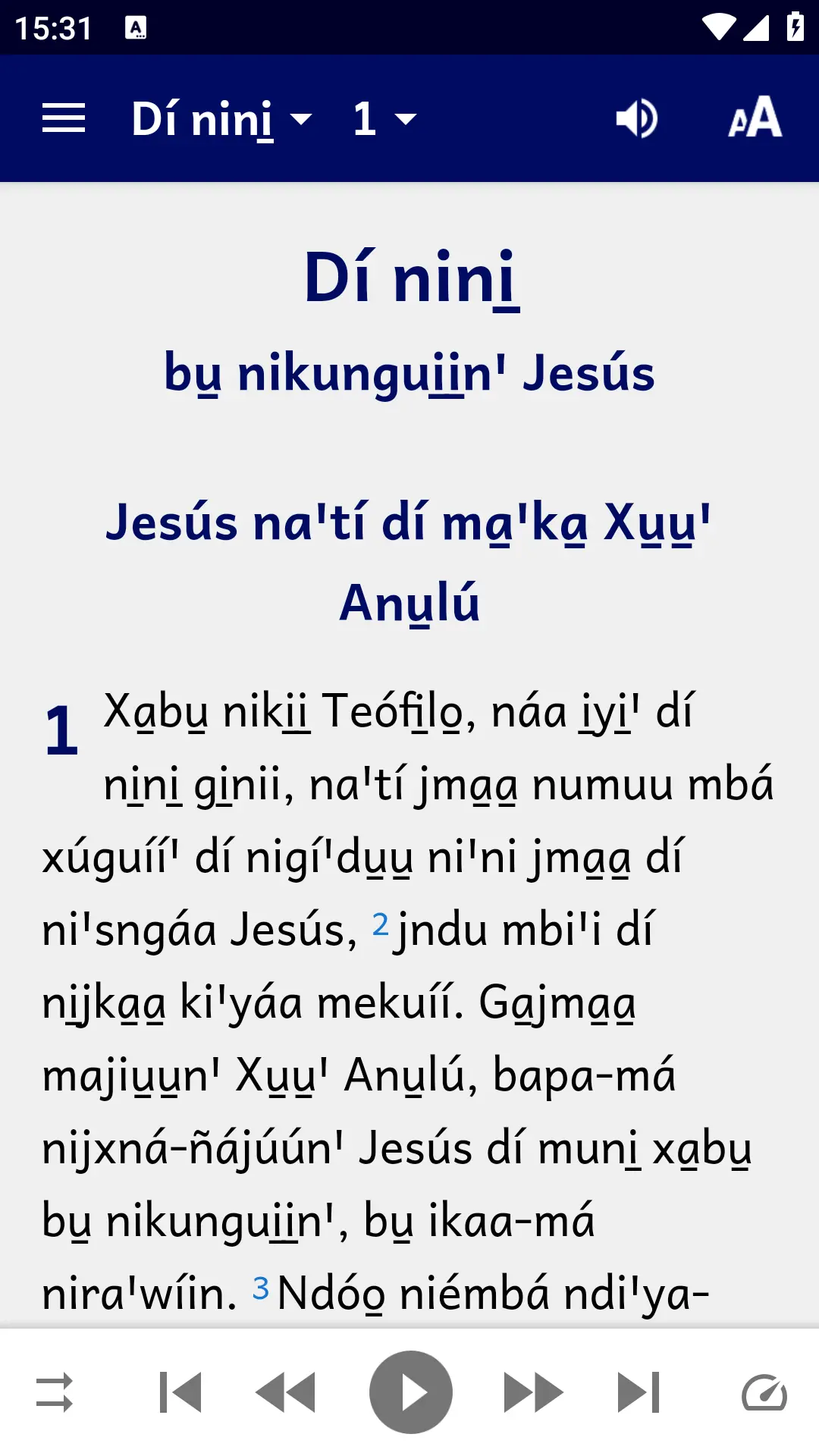Skip to the previous audio track
819x1456 pixels.
[180, 1392]
